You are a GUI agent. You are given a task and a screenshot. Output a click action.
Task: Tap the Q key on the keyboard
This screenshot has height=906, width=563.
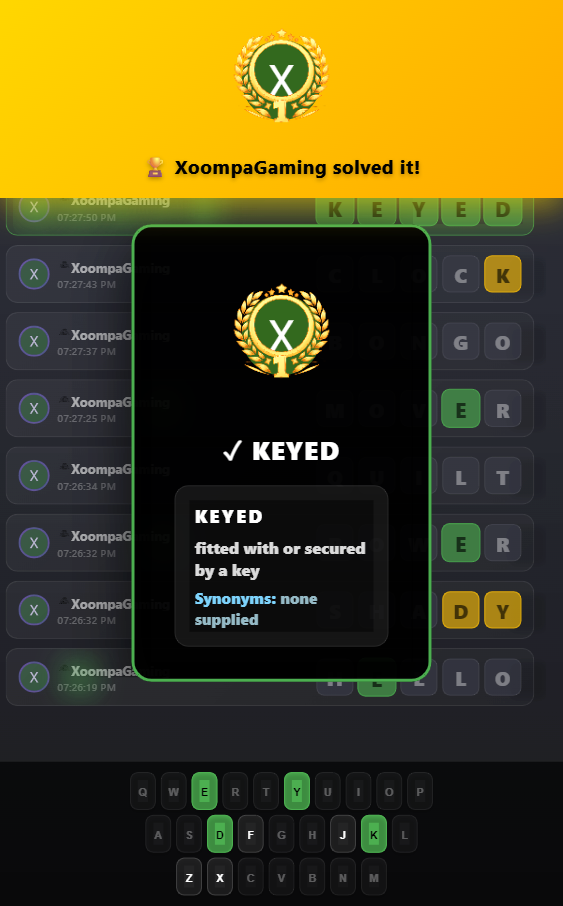(x=143, y=791)
